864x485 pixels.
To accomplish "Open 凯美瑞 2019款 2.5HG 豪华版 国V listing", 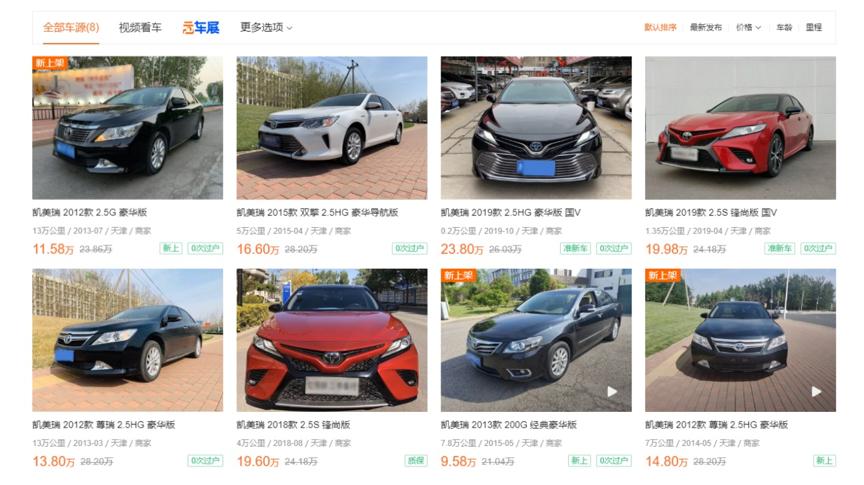I will 535,128.
